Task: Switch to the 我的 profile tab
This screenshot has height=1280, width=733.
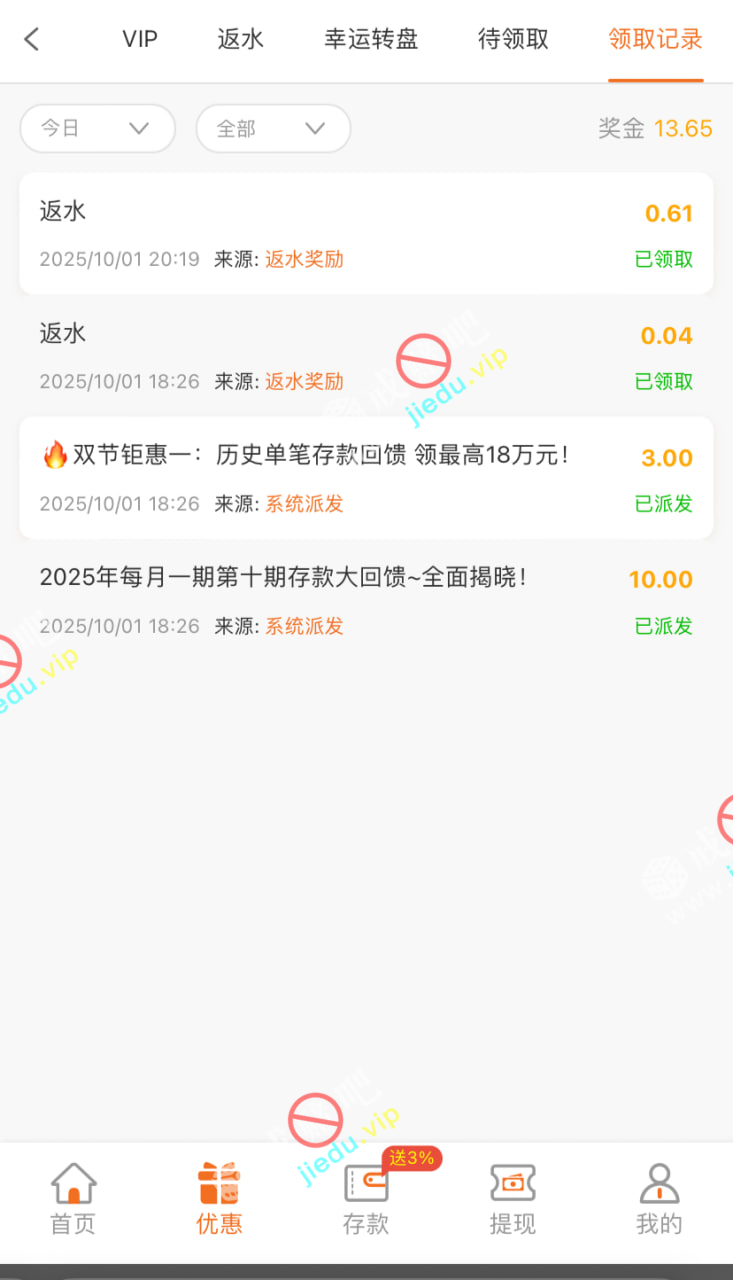Action: click(659, 1198)
